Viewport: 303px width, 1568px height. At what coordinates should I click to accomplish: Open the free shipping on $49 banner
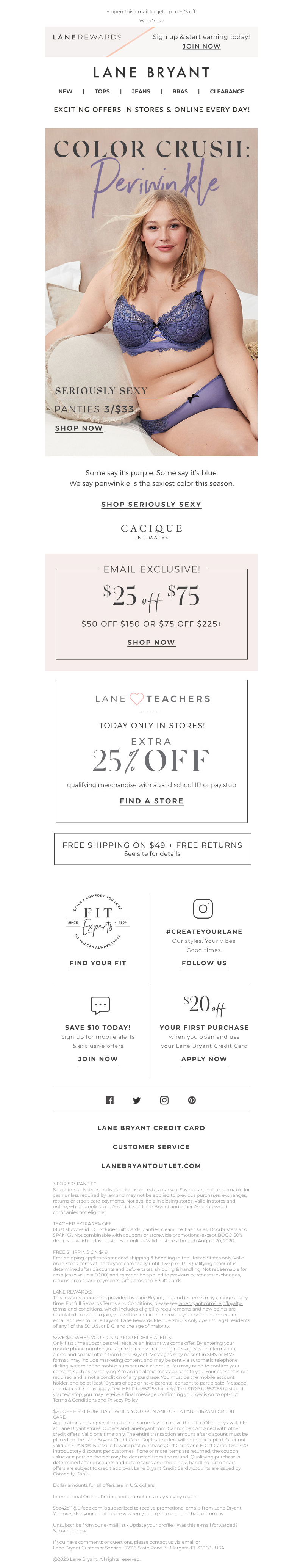point(152,848)
